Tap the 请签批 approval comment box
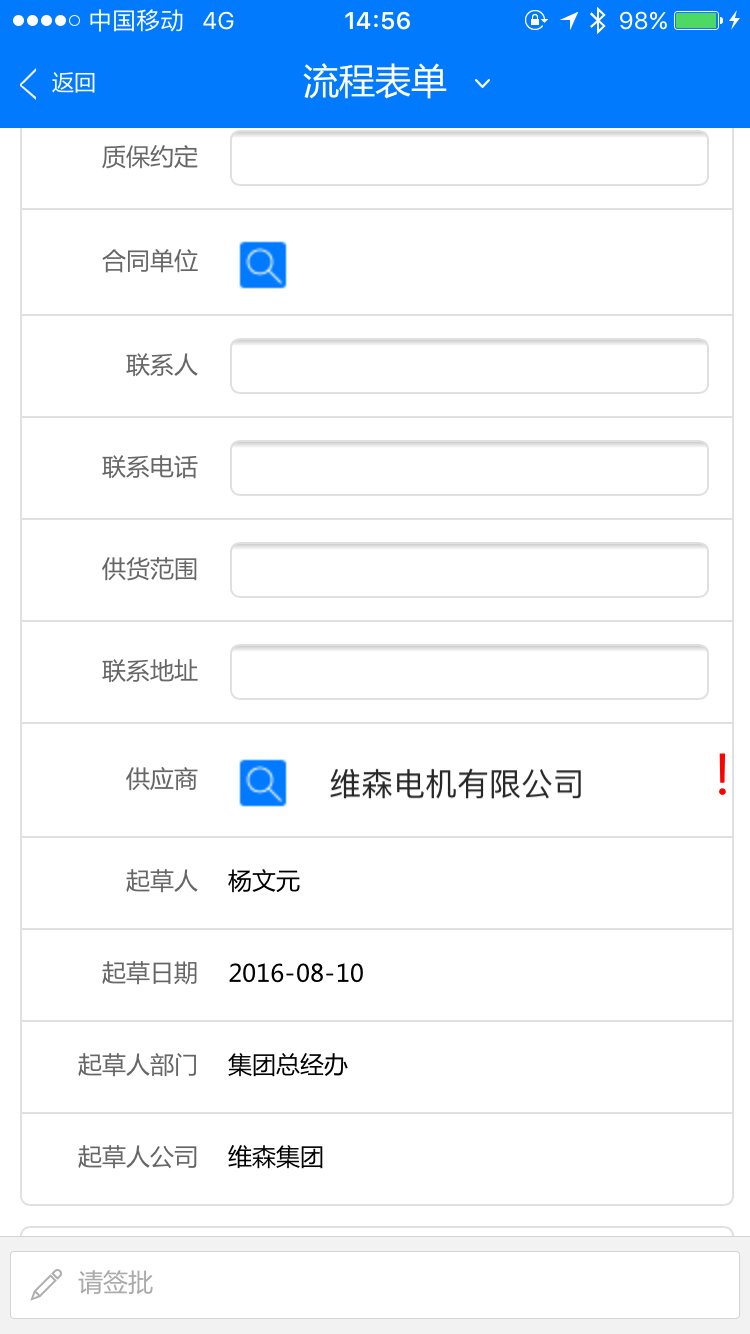Image resolution: width=750 pixels, height=1334 pixels. point(375,1284)
